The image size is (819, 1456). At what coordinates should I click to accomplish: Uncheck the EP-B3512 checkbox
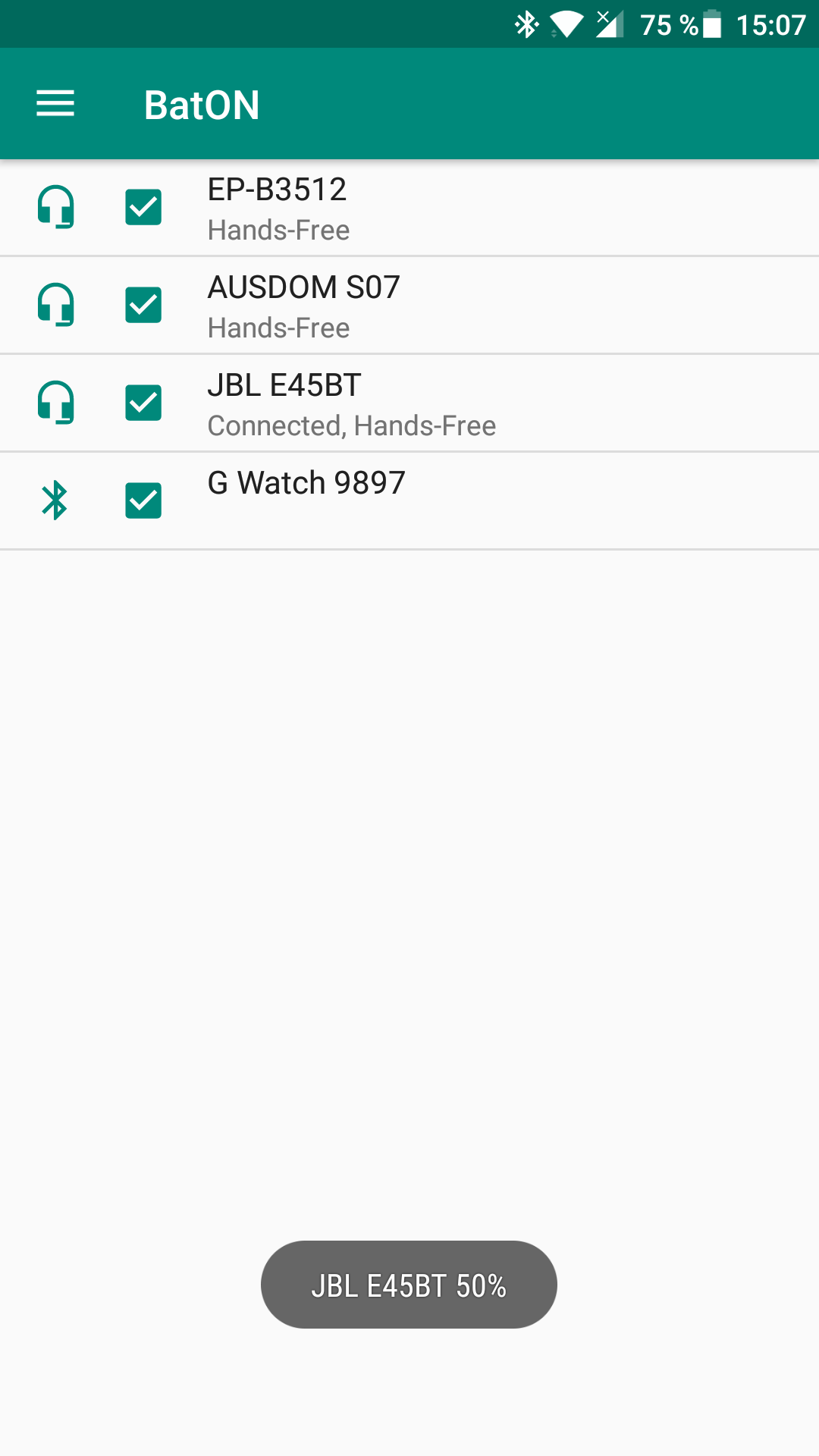click(x=143, y=207)
